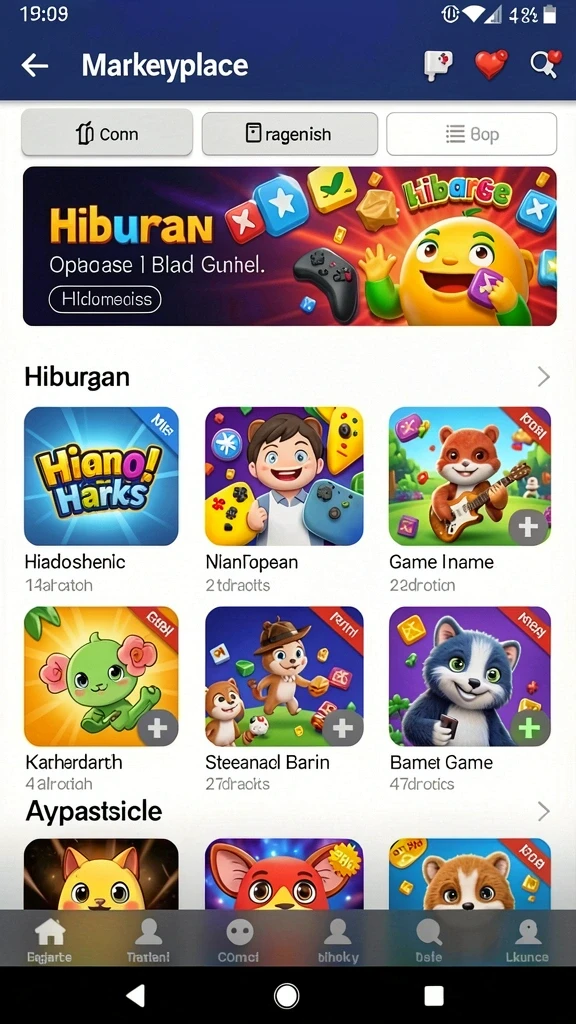The height and width of the screenshot is (1024, 576).
Task: Add Bamet Game with green plus
Action: tap(529, 727)
